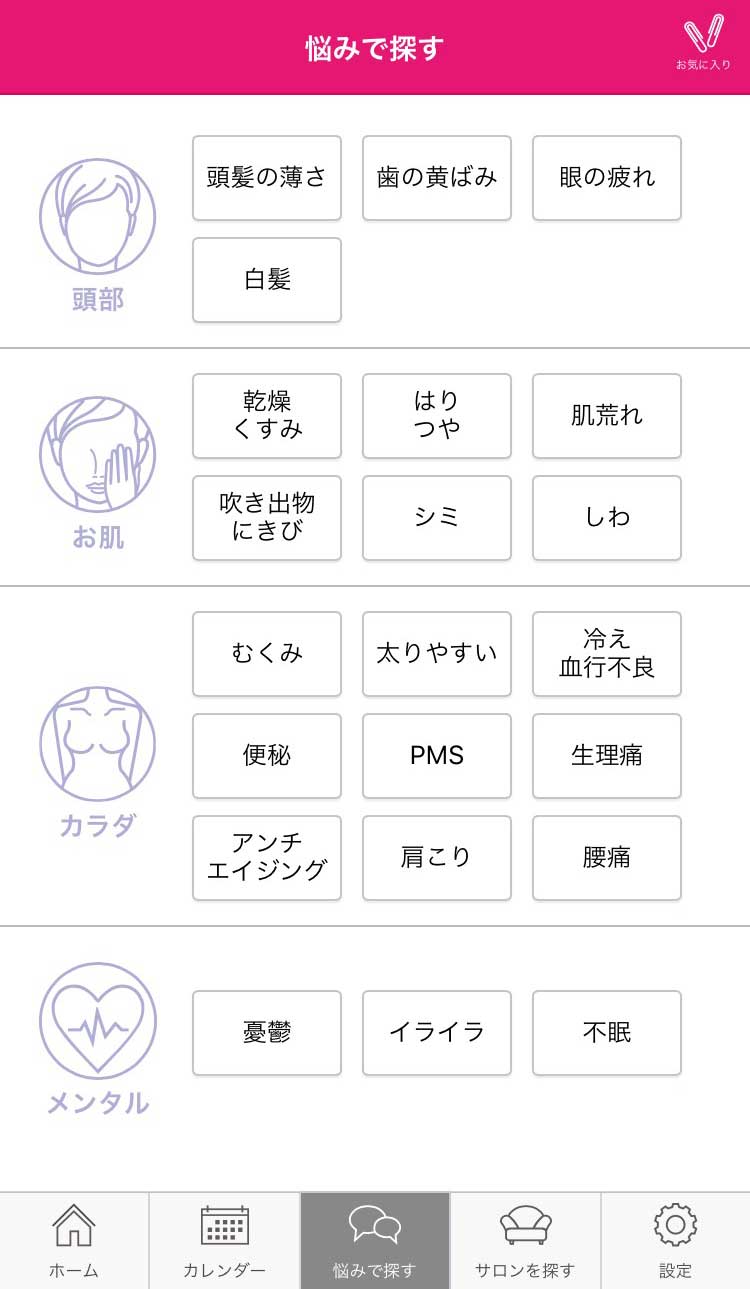Select the 不眠 concern button
The image size is (750, 1289).
click(606, 1033)
